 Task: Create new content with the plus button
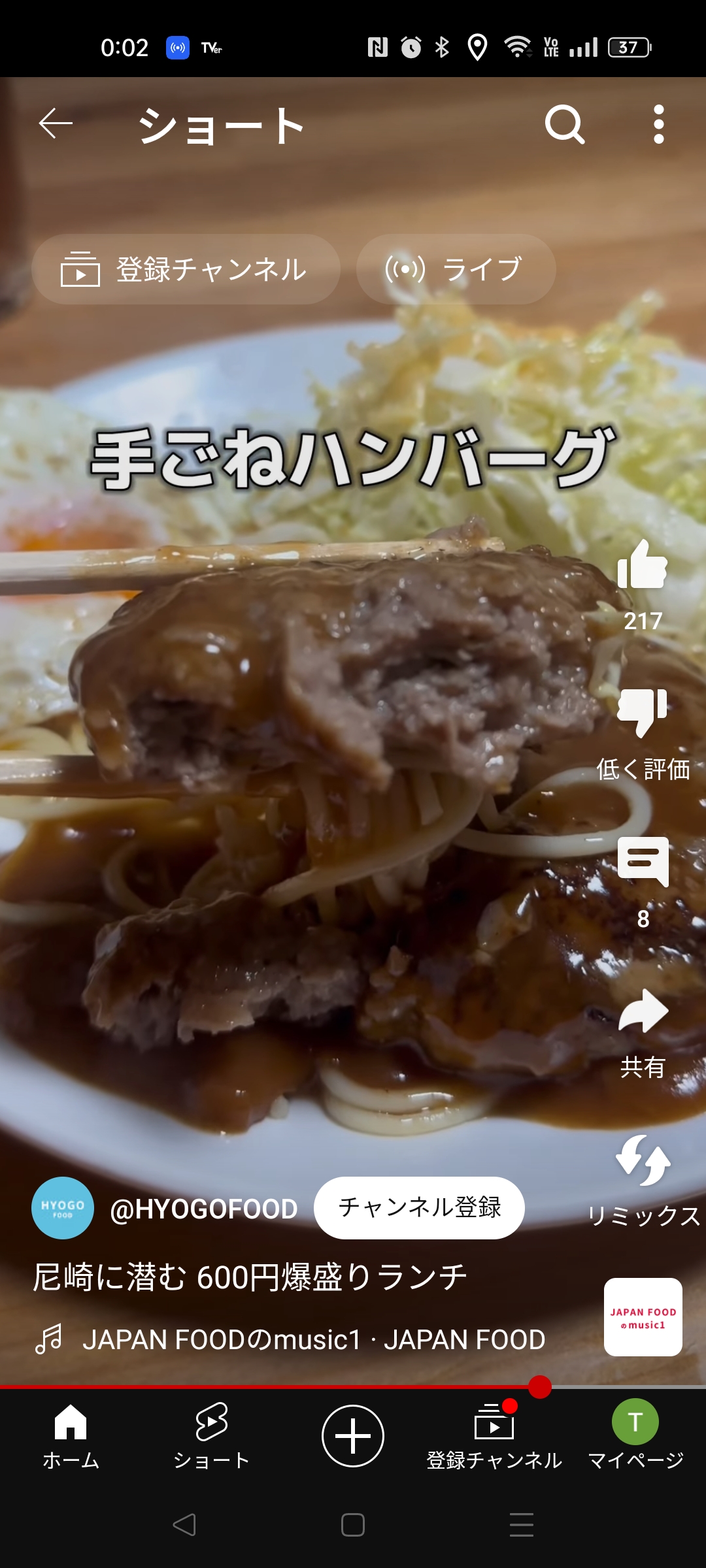353,1436
